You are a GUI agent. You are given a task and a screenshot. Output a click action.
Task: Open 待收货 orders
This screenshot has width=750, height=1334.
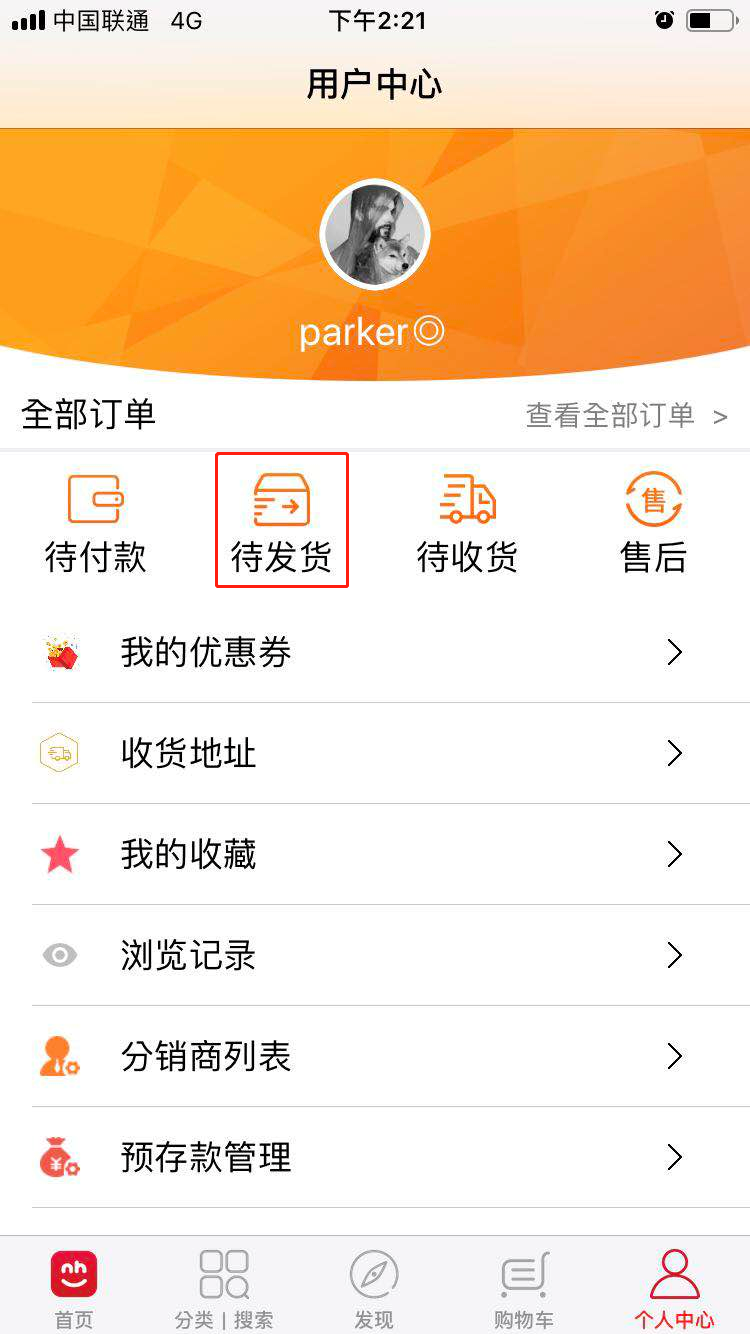coord(467,522)
